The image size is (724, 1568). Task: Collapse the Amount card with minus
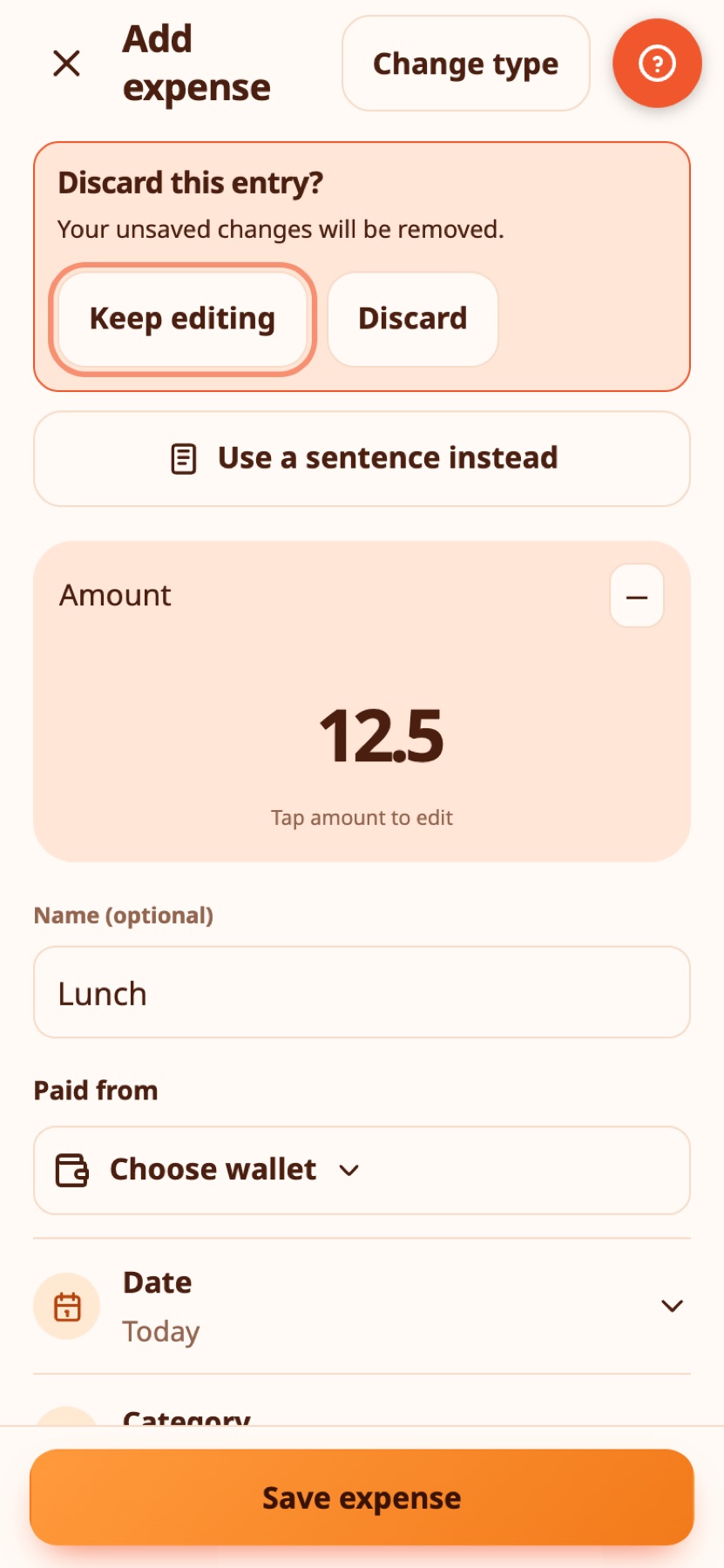coord(637,597)
